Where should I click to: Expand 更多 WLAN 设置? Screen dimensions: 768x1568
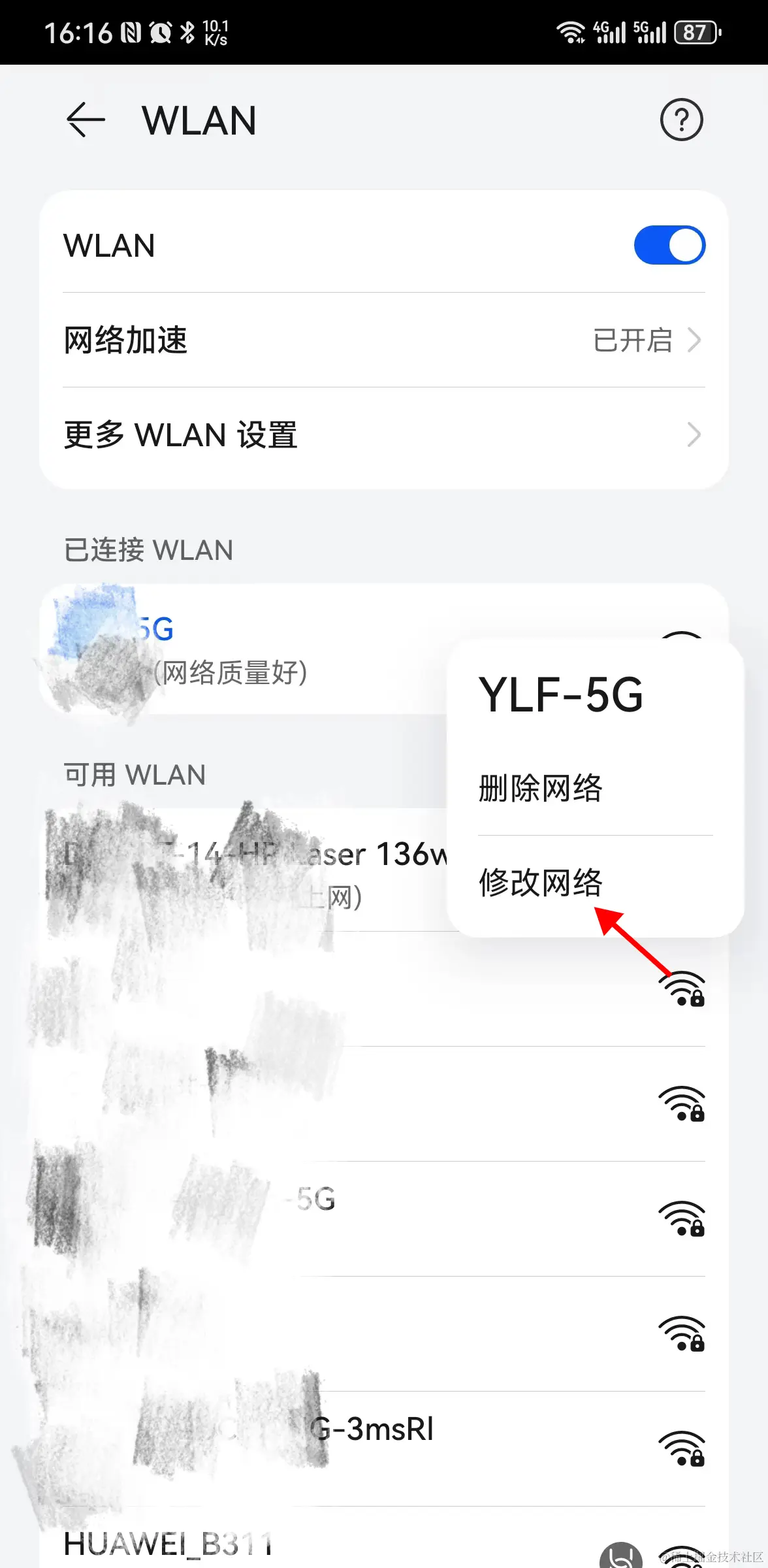(x=384, y=434)
